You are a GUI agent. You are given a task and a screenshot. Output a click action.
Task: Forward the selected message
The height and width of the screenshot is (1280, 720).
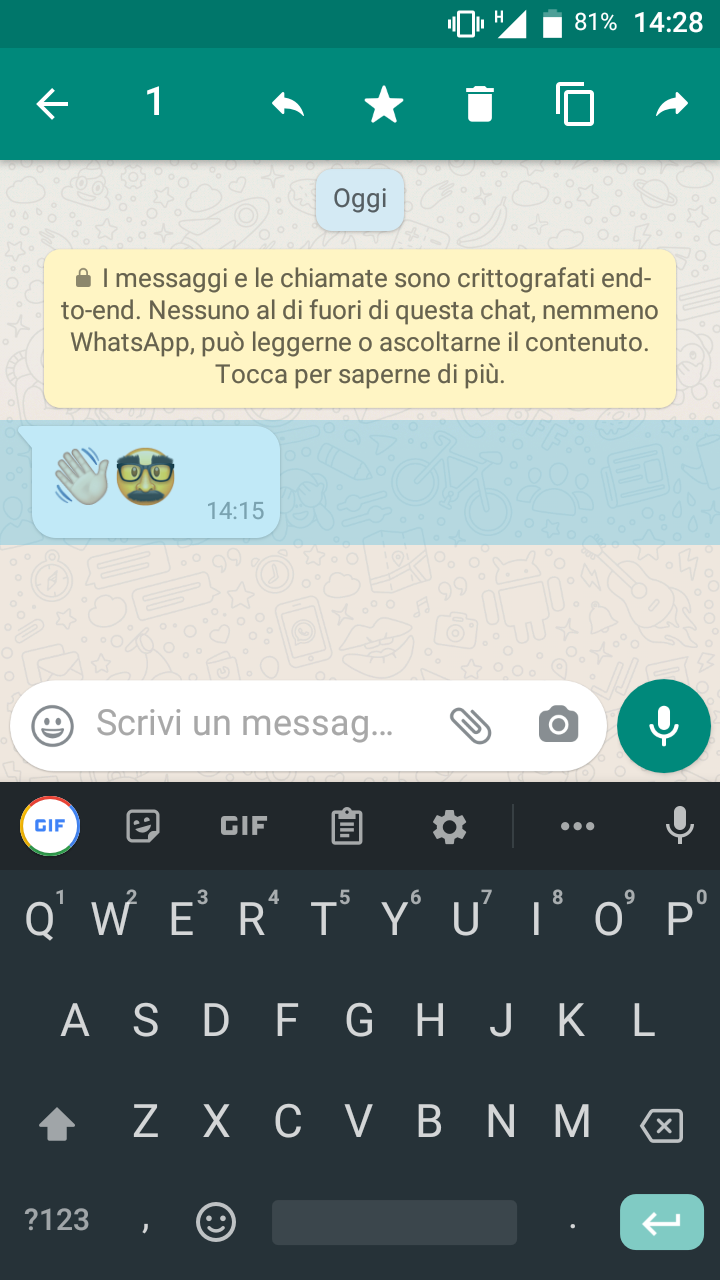click(670, 103)
